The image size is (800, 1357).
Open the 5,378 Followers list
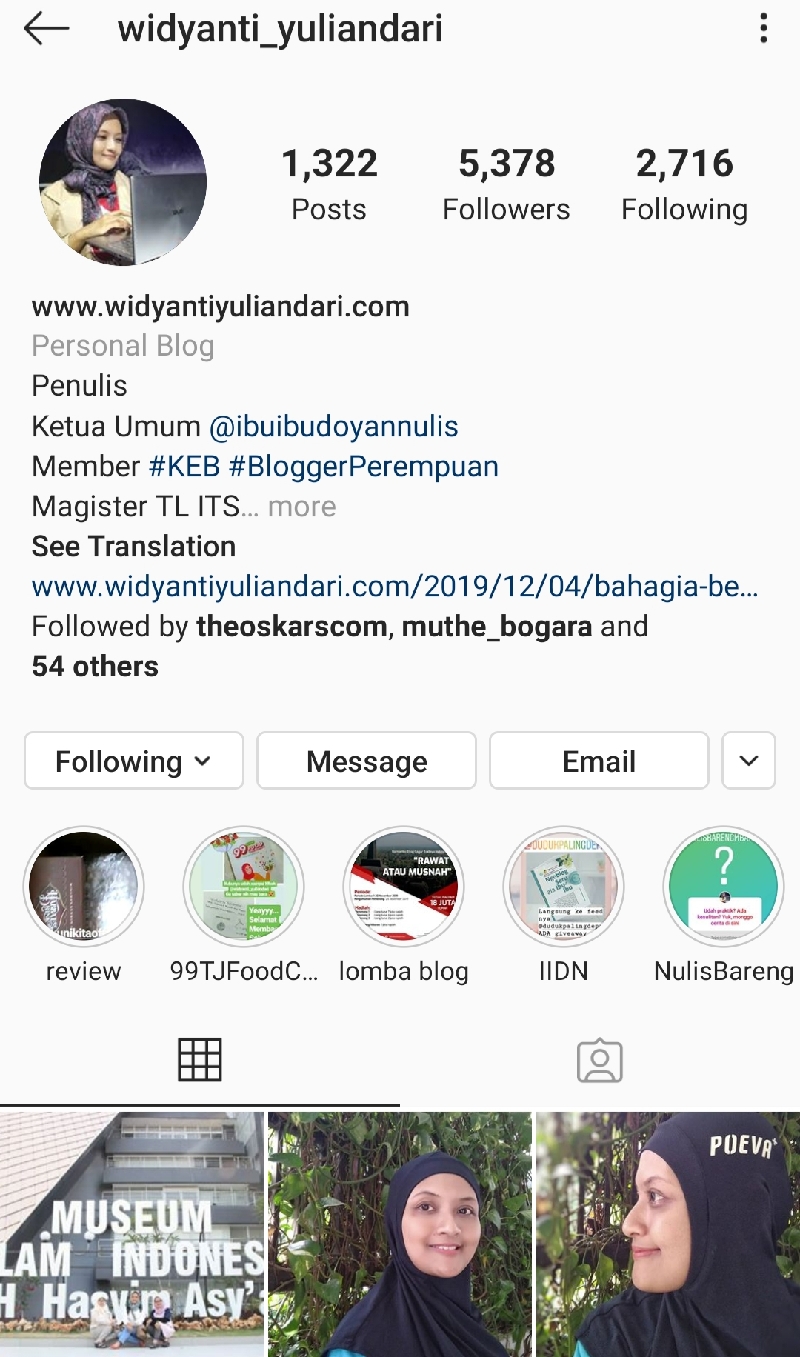click(506, 184)
